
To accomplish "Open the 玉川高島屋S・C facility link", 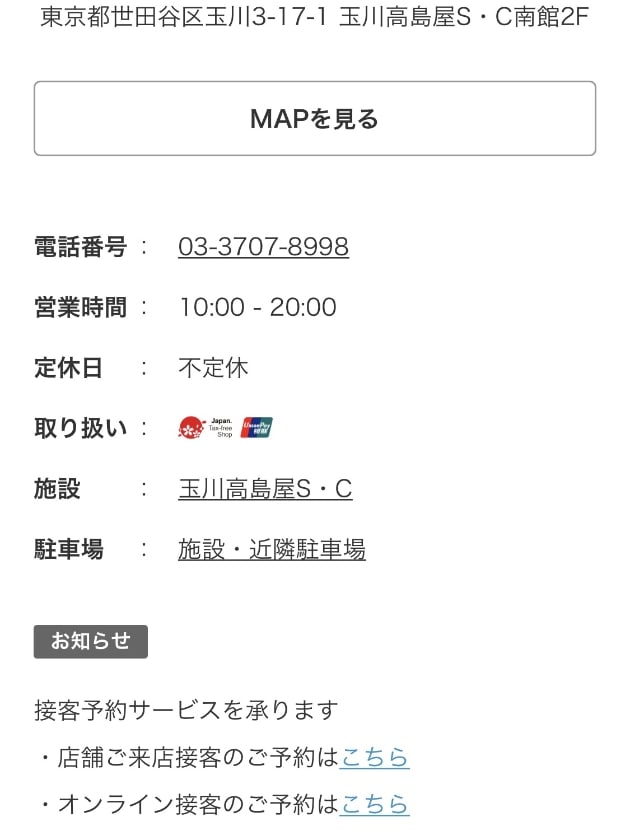I will [x=265, y=489].
